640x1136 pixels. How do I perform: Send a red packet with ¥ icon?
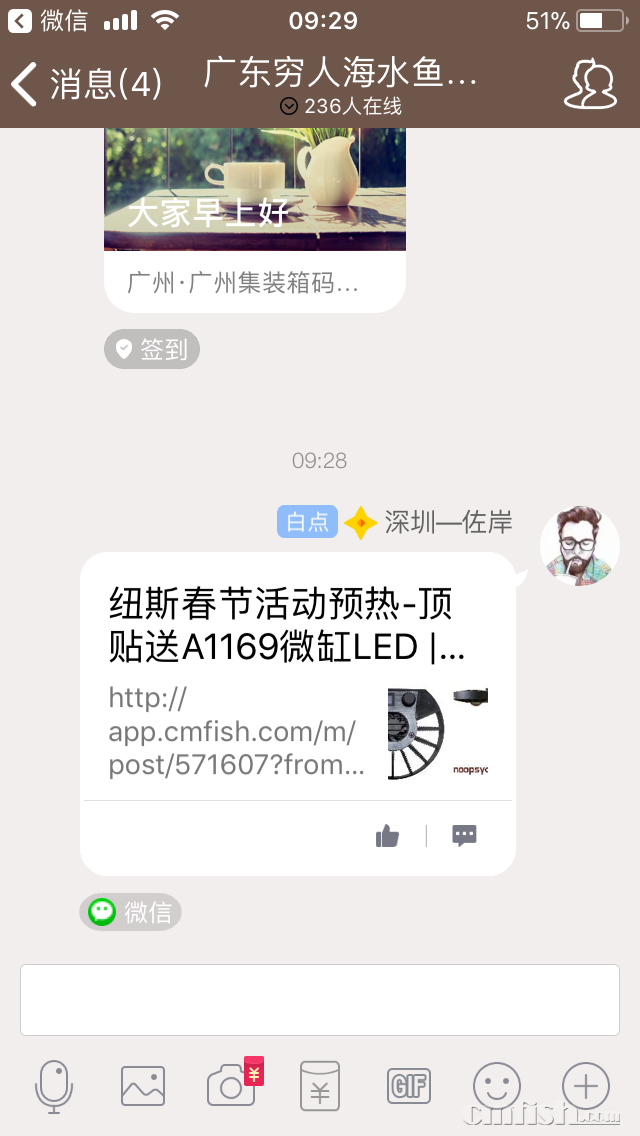coord(320,1086)
